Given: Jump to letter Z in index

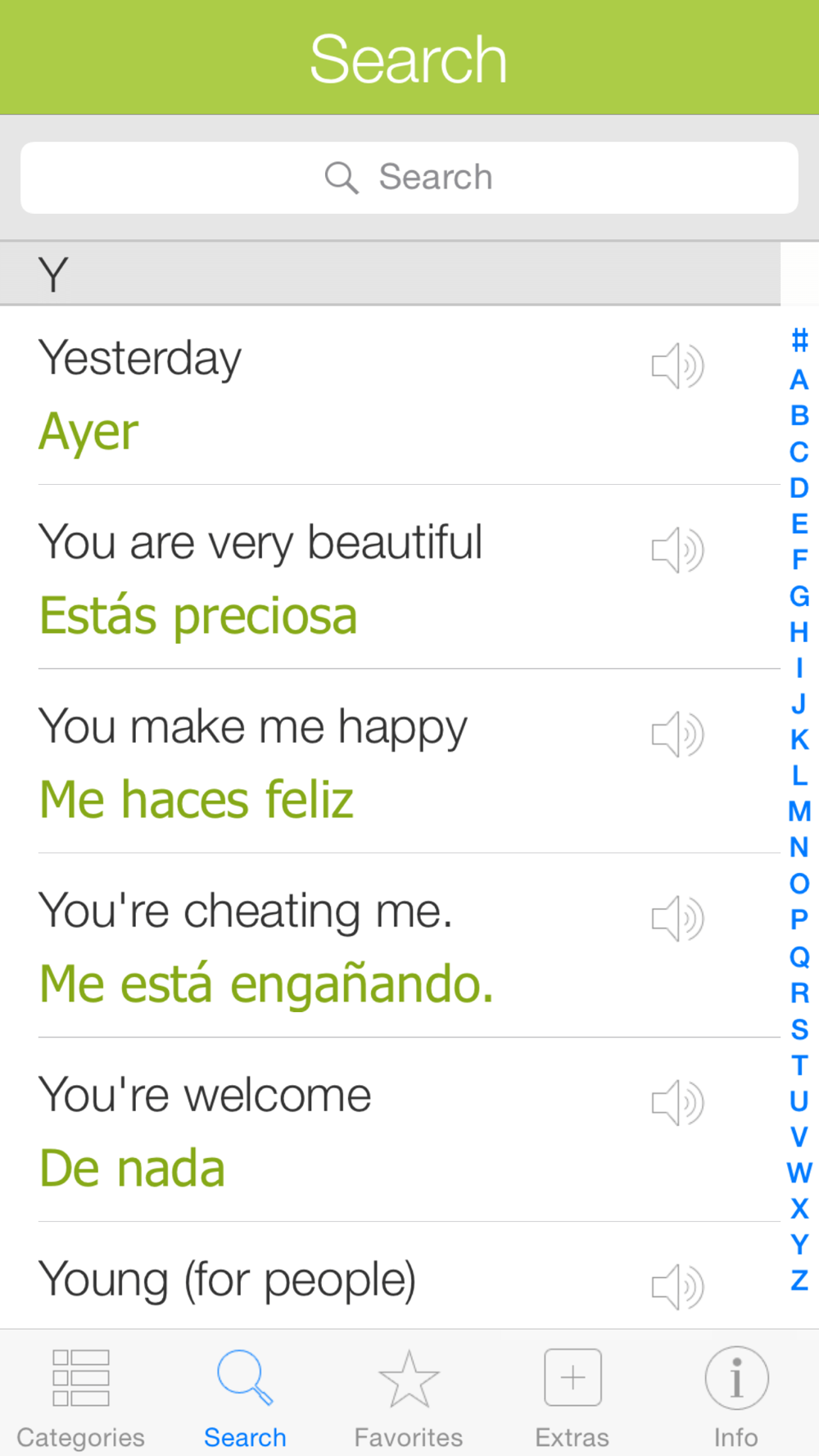Looking at the screenshot, I should (x=799, y=1280).
